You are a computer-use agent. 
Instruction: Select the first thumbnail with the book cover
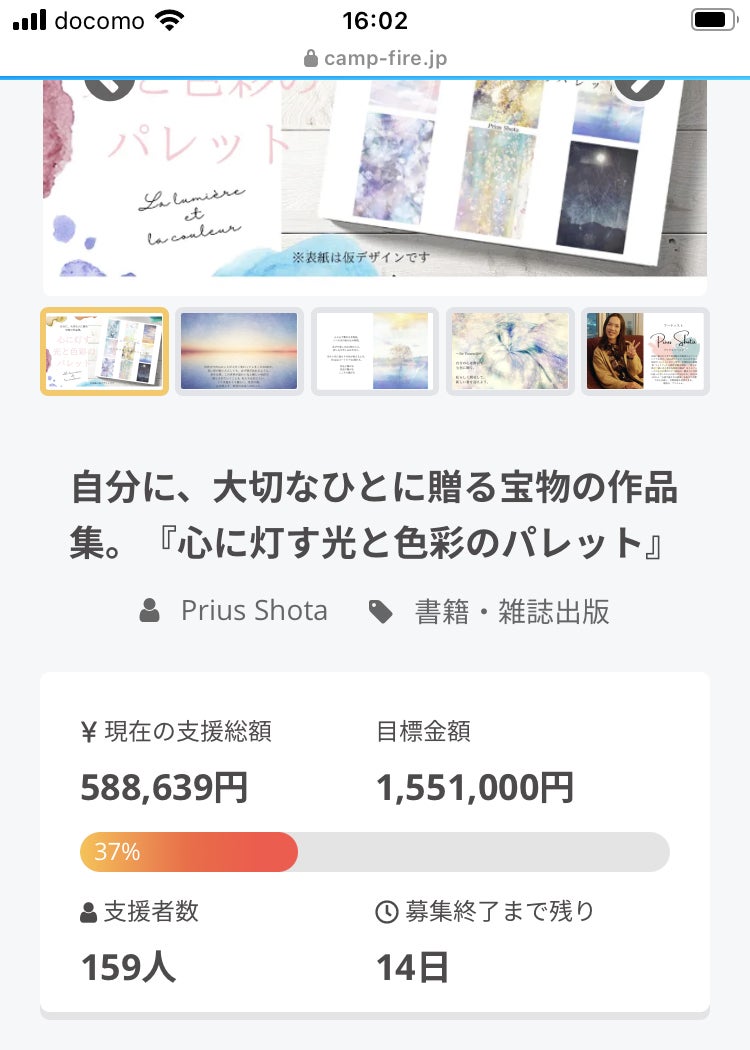pos(104,351)
